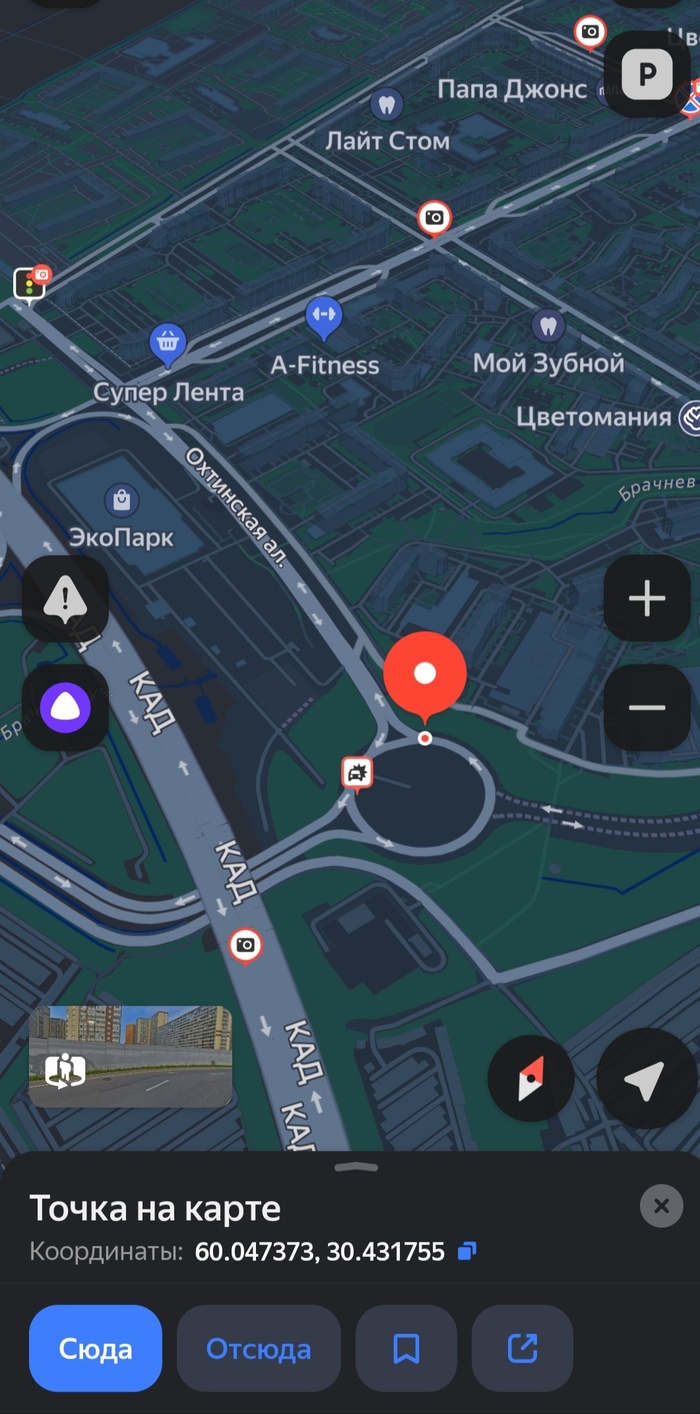Image resolution: width=700 pixels, height=1414 pixels.
Task: Report a road event
Action: [x=65, y=599]
